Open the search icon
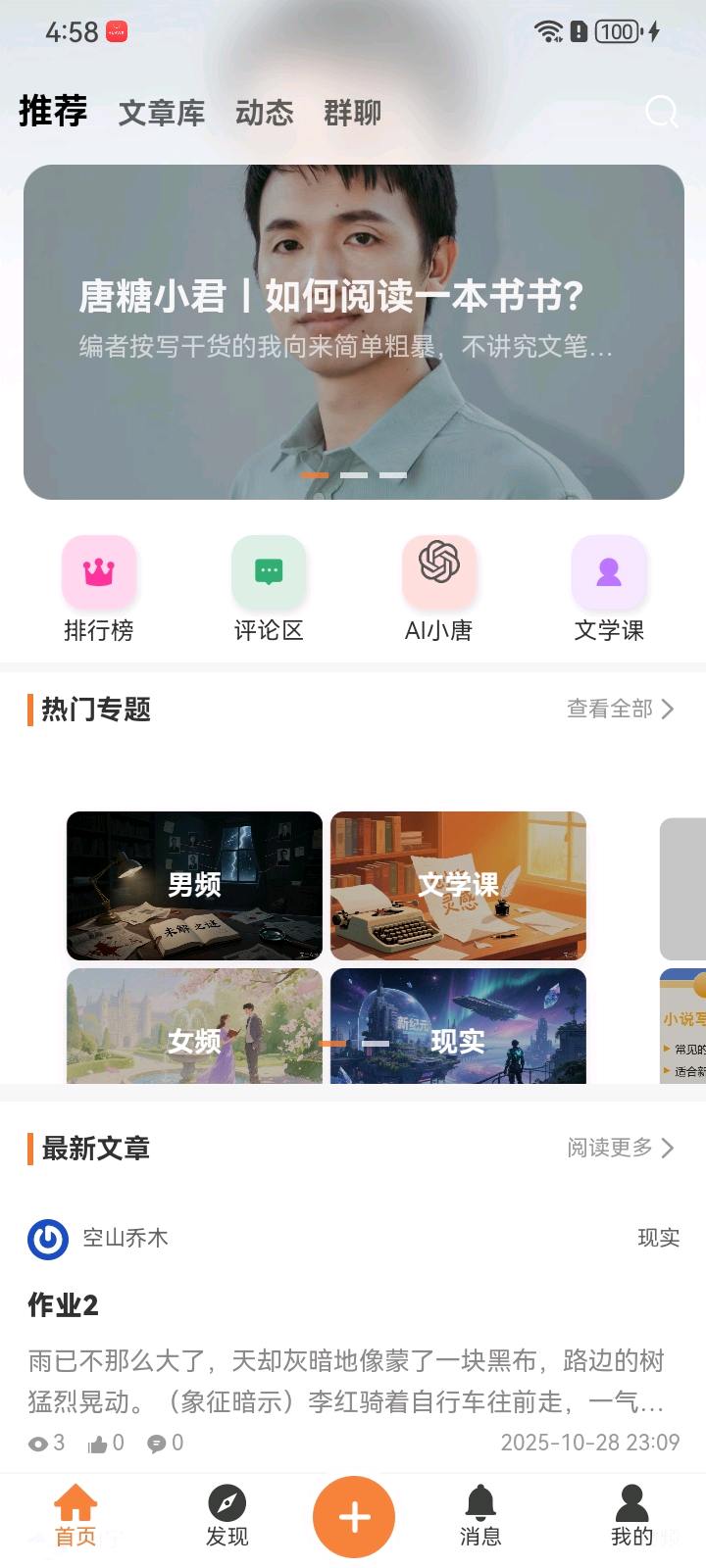Viewport: 706px width, 1568px height. click(x=662, y=112)
